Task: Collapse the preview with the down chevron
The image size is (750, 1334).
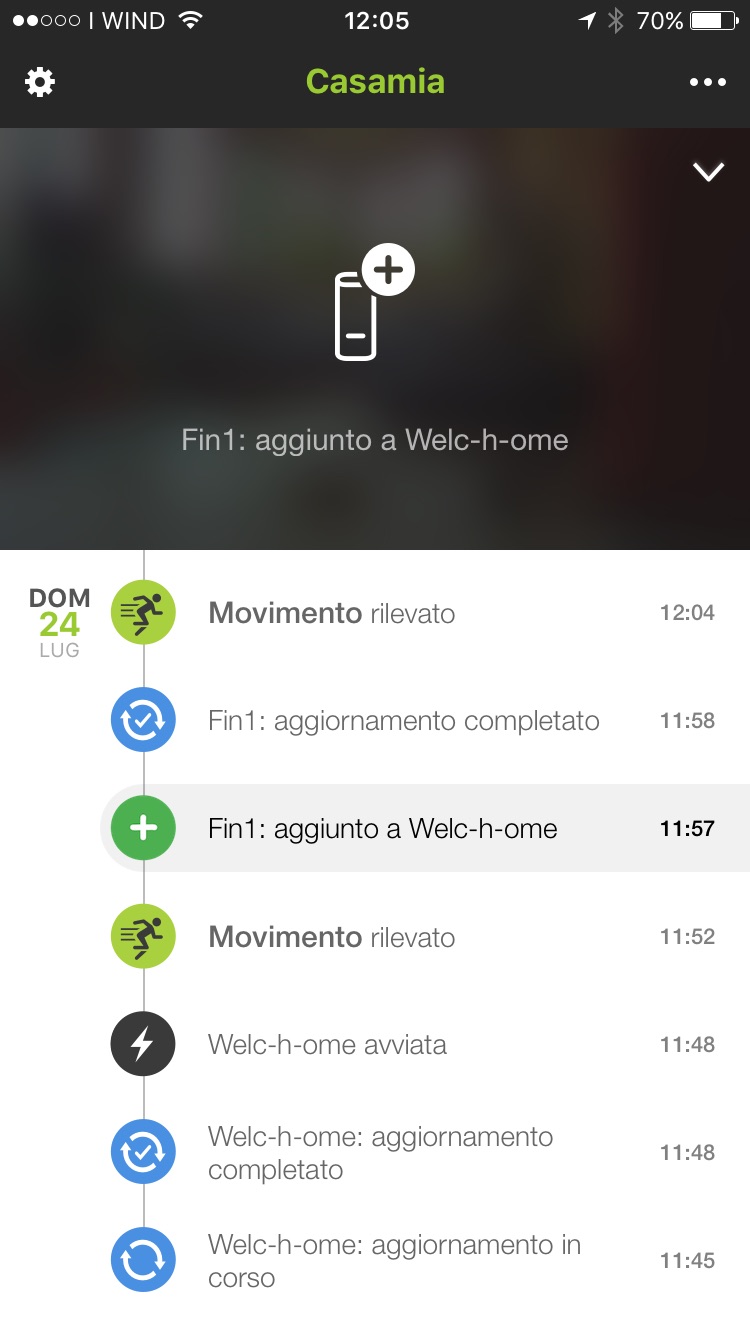Action: [708, 173]
